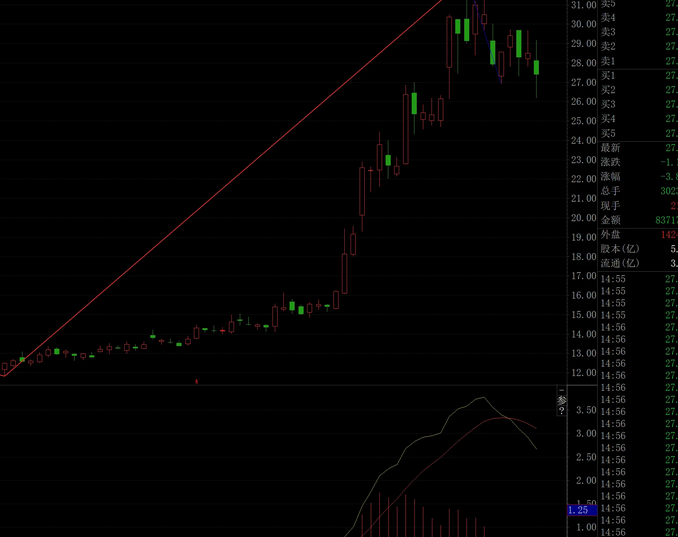Open indicator parameters via the 参 button
This screenshot has height=537, width=678.
pos(562,400)
